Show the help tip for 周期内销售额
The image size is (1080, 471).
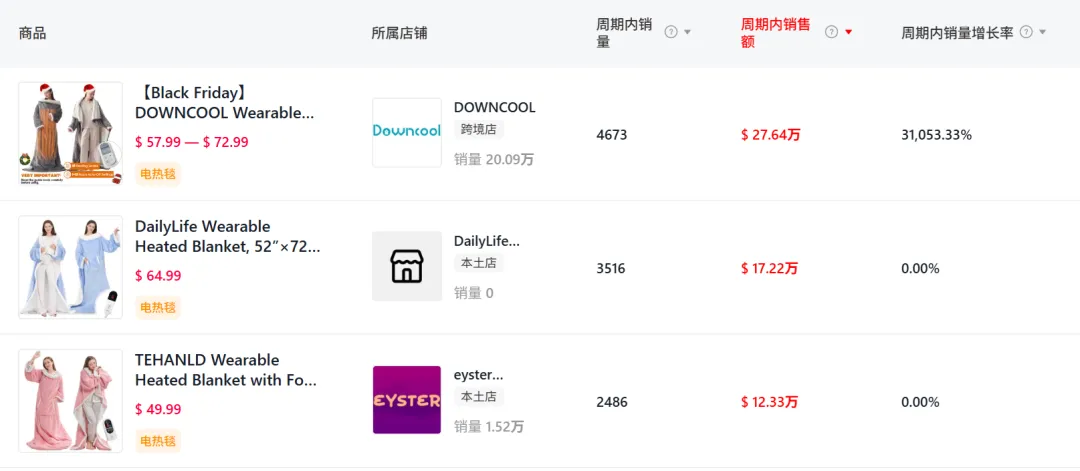pos(831,32)
